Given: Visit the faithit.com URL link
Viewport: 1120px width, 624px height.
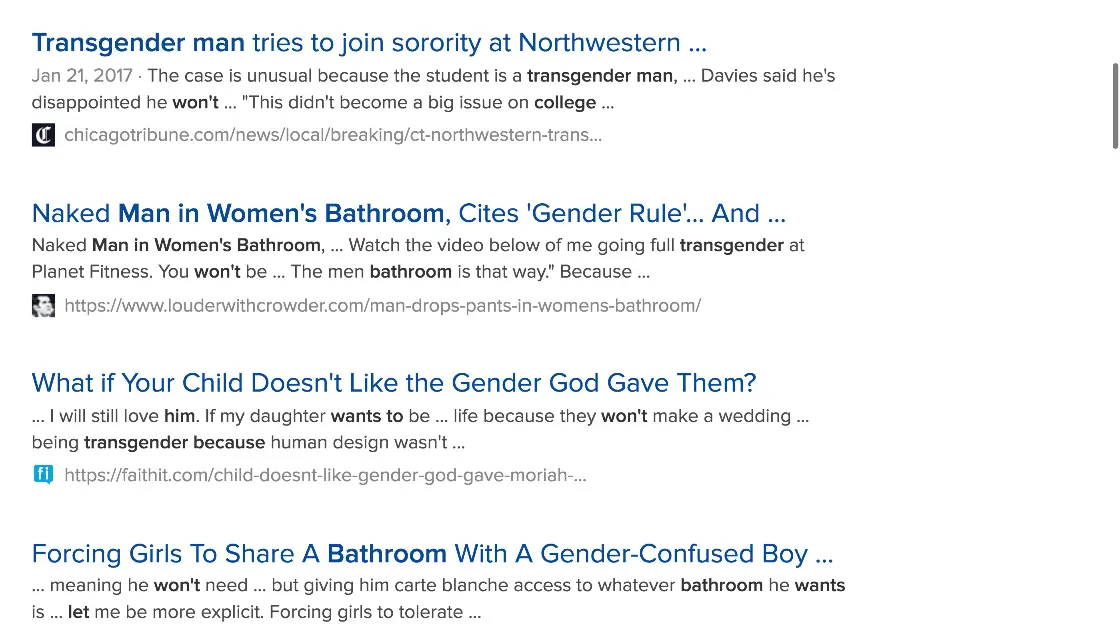Looking at the screenshot, I should click(325, 475).
